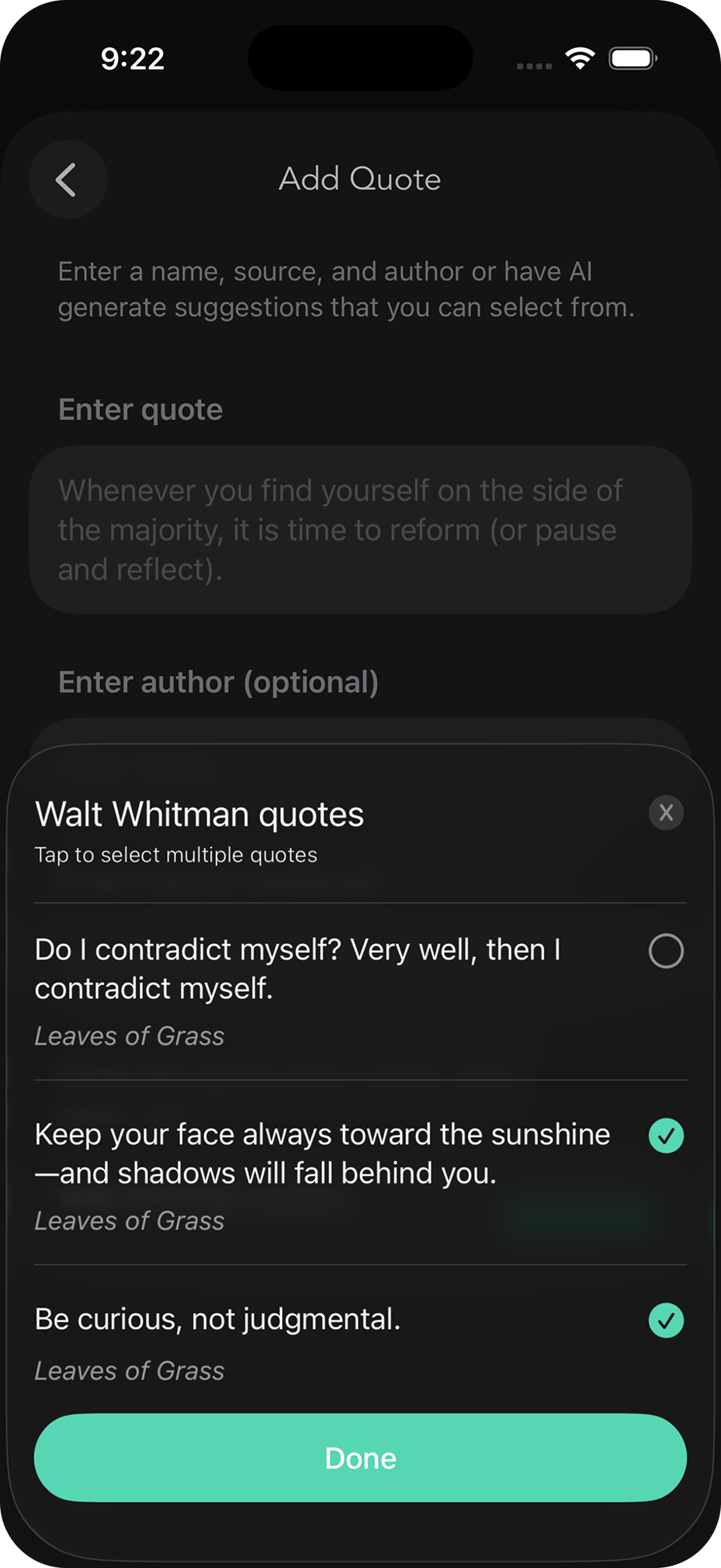Tap 'Leaves of Grass' under the curious quote
This screenshot has width=721, height=1568.
point(129,1371)
